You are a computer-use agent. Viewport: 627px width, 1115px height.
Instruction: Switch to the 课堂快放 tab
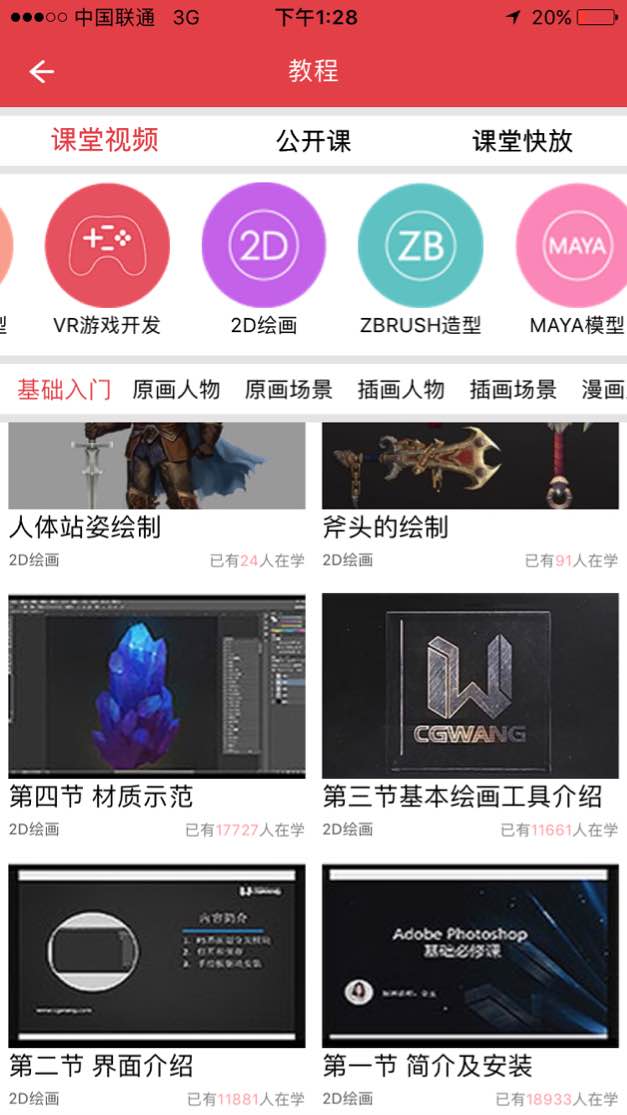tap(522, 141)
